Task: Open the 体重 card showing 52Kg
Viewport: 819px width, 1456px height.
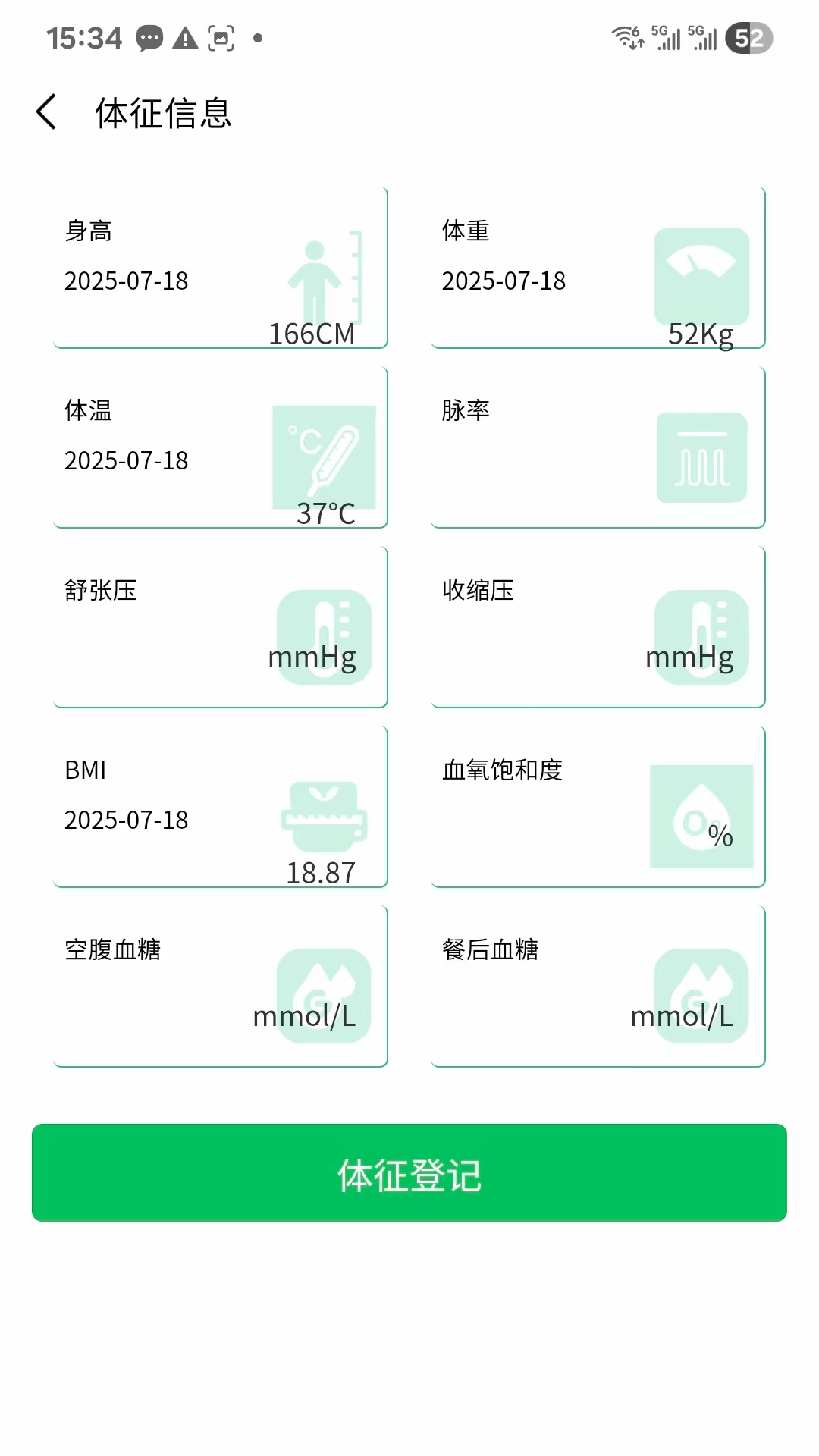Action: point(598,267)
